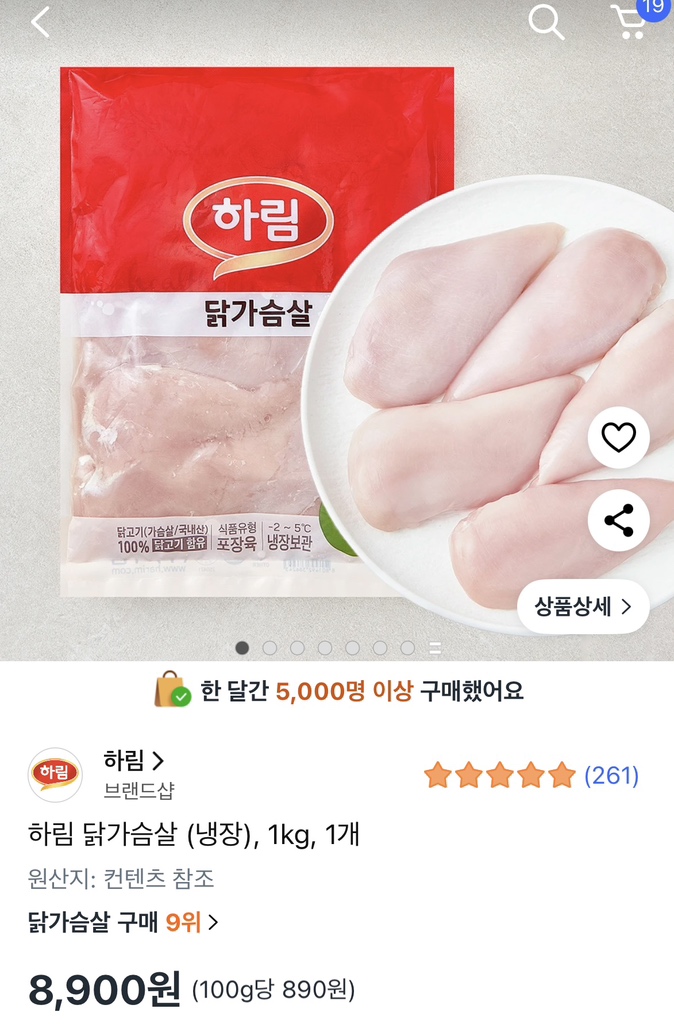Open the image list indicator icon

[435, 648]
